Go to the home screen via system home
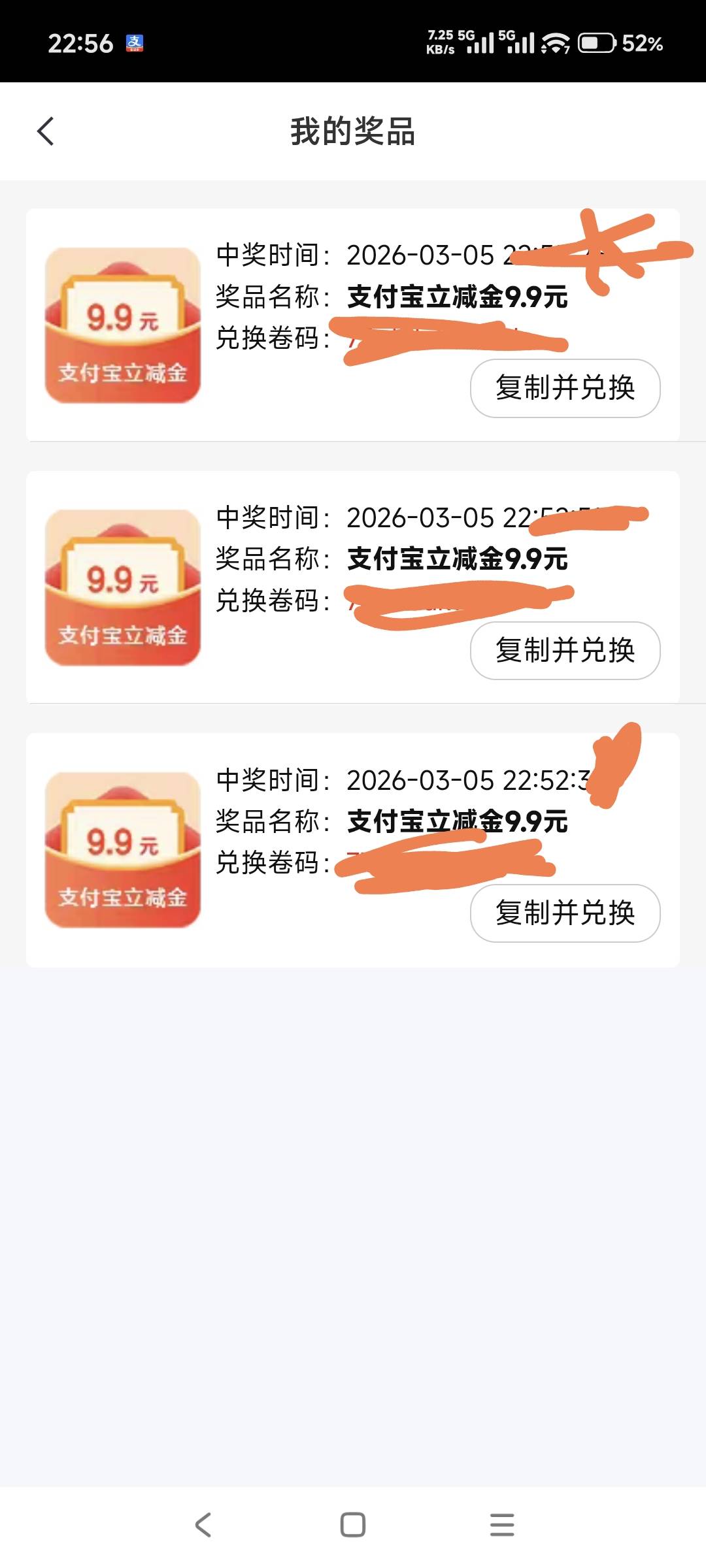706x1568 pixels. [353, 1525]
